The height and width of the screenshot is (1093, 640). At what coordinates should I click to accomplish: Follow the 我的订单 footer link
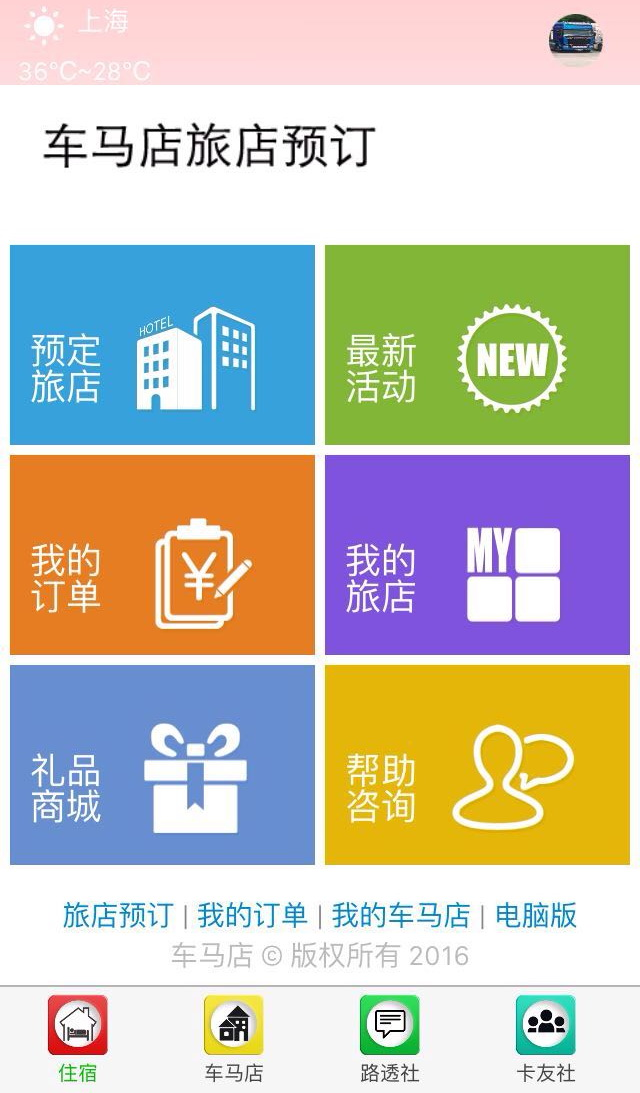point(252,915)
